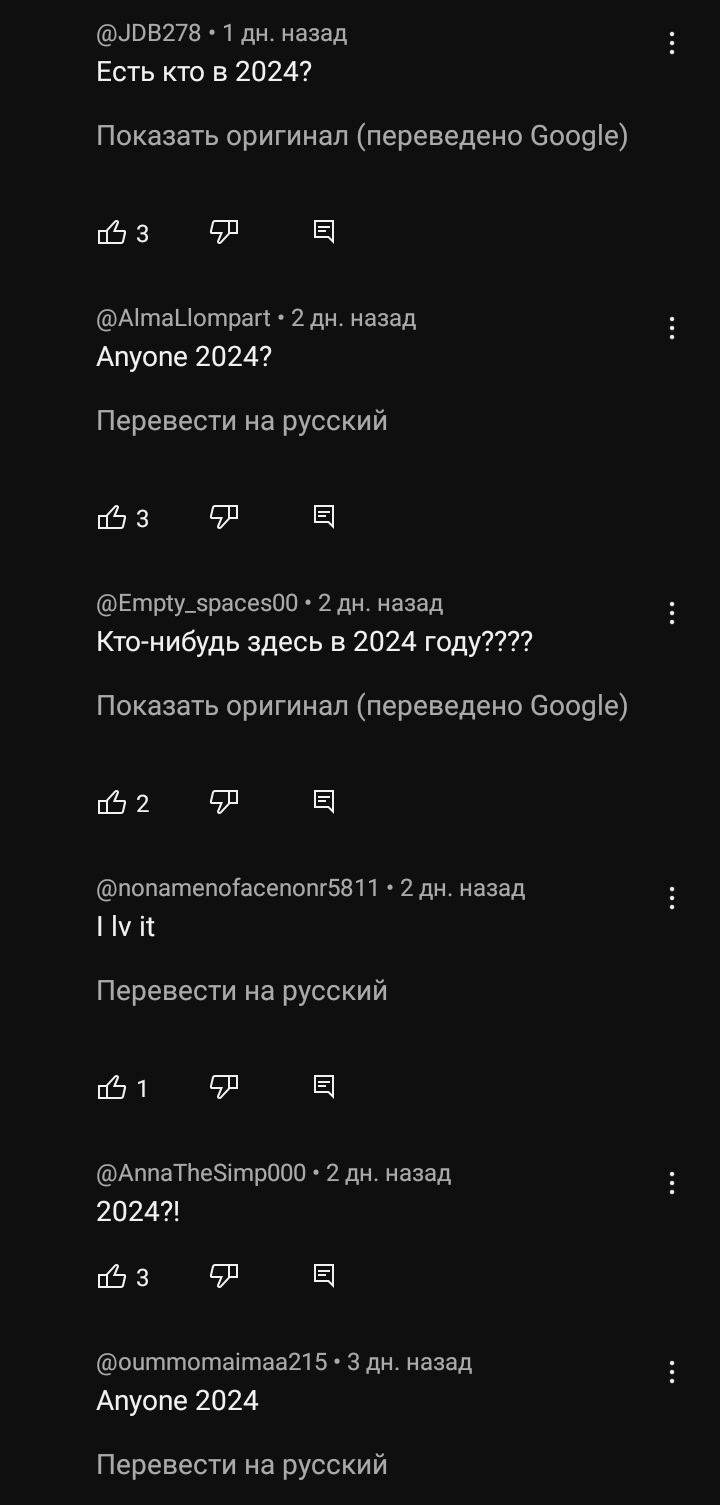
Task: Open options menu for @Empty_spaces00's comment
Action: [672, 613]
